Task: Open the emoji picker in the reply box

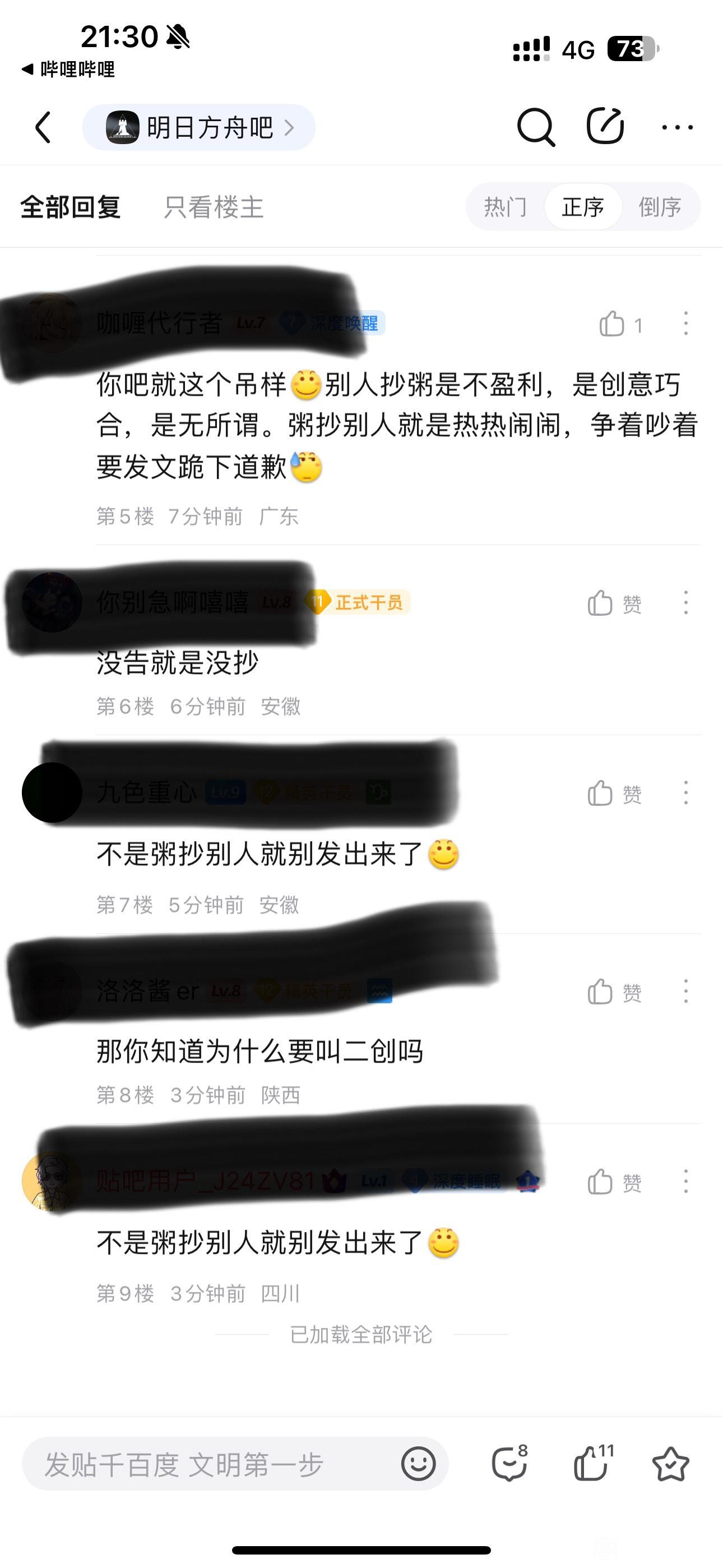Action: click(x=419, y=1464)
